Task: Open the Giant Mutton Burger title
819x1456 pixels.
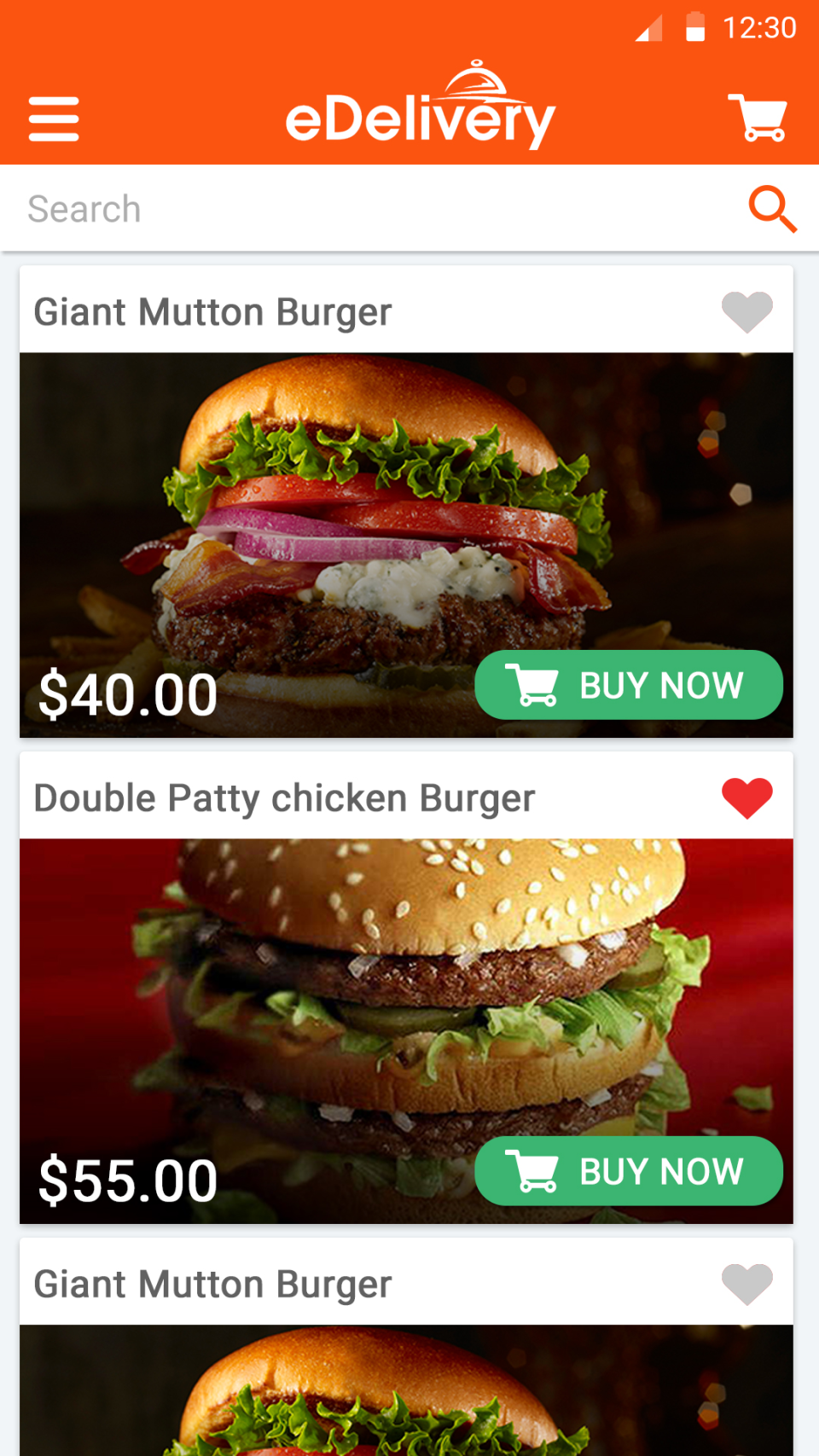Action: click(x=212, y=311)
